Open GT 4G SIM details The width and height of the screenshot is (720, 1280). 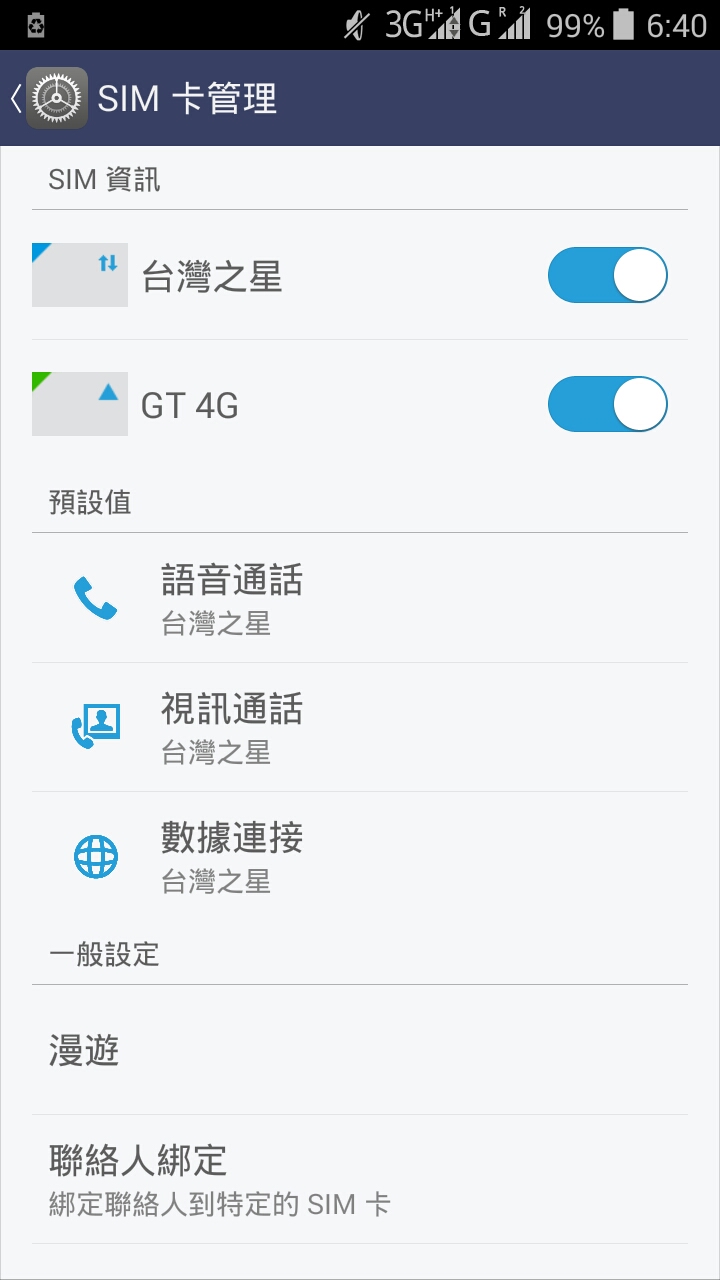click(360, 404)
